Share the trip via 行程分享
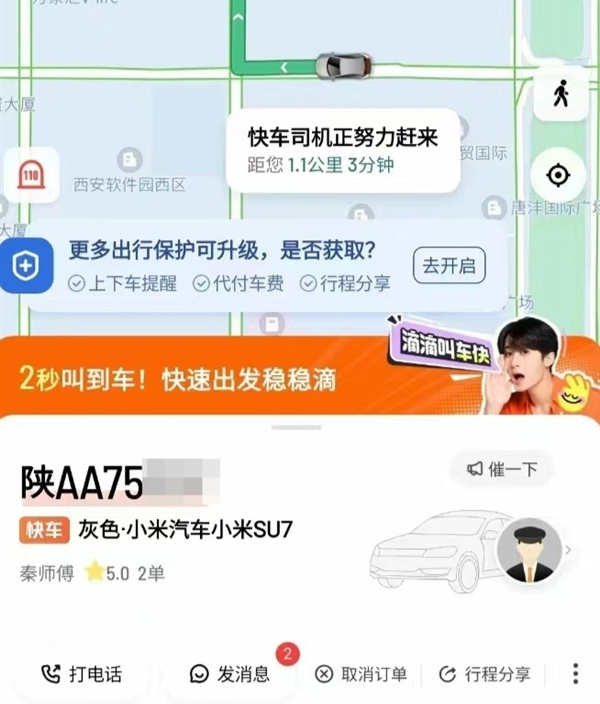 coord(486,674)
